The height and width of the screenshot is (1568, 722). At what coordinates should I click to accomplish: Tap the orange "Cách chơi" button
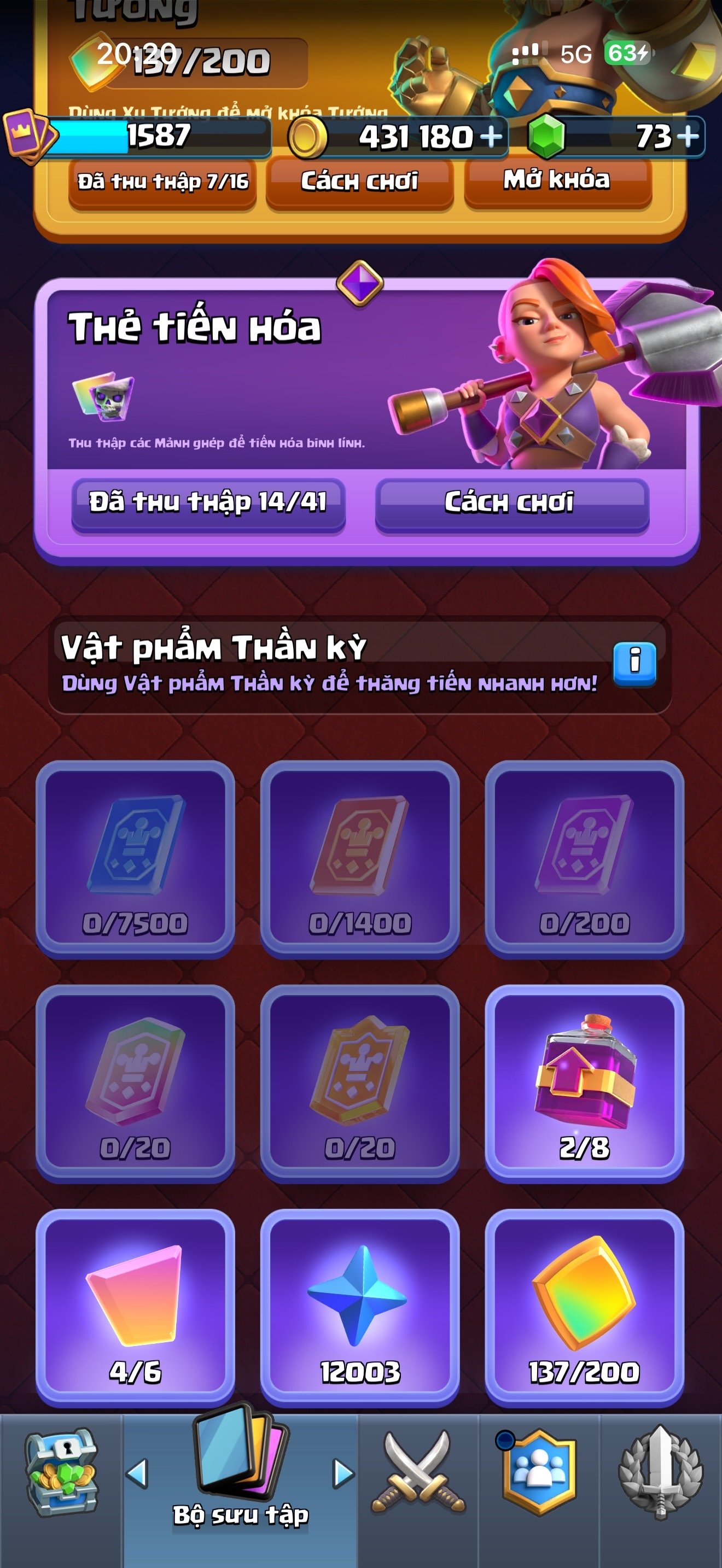click(x=359, y=182)
